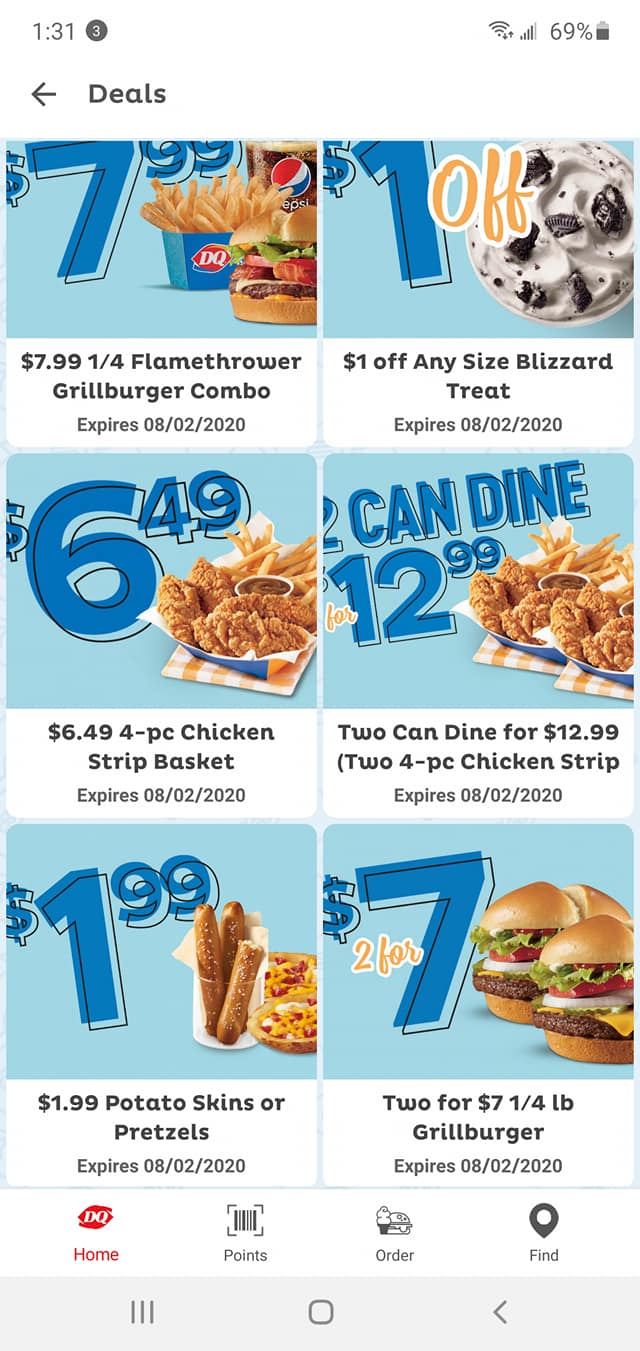Go to the Order tab
Screen dimensions: 640x1351
[395, 1234]
